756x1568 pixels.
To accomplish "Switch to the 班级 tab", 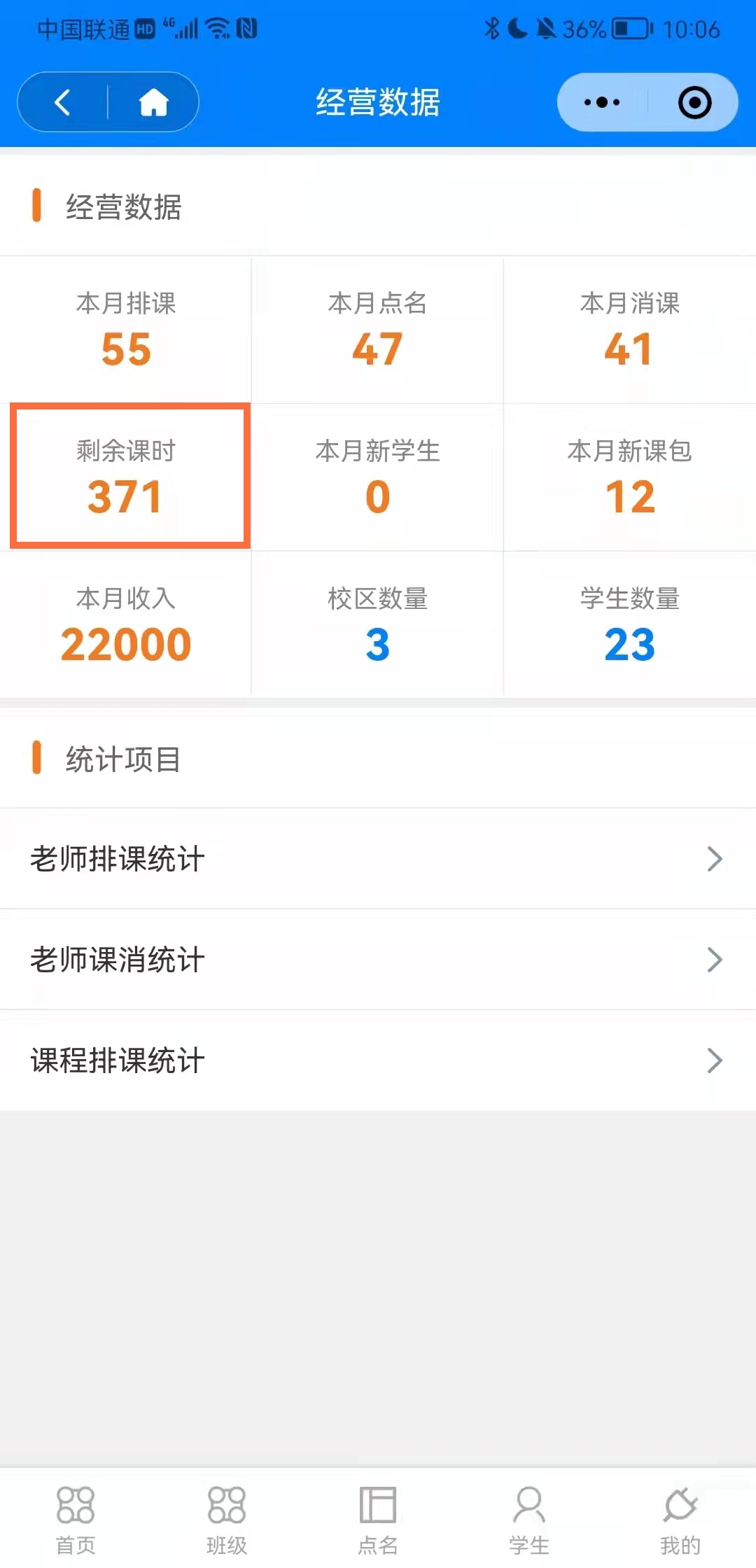I will pos(227,1520).
